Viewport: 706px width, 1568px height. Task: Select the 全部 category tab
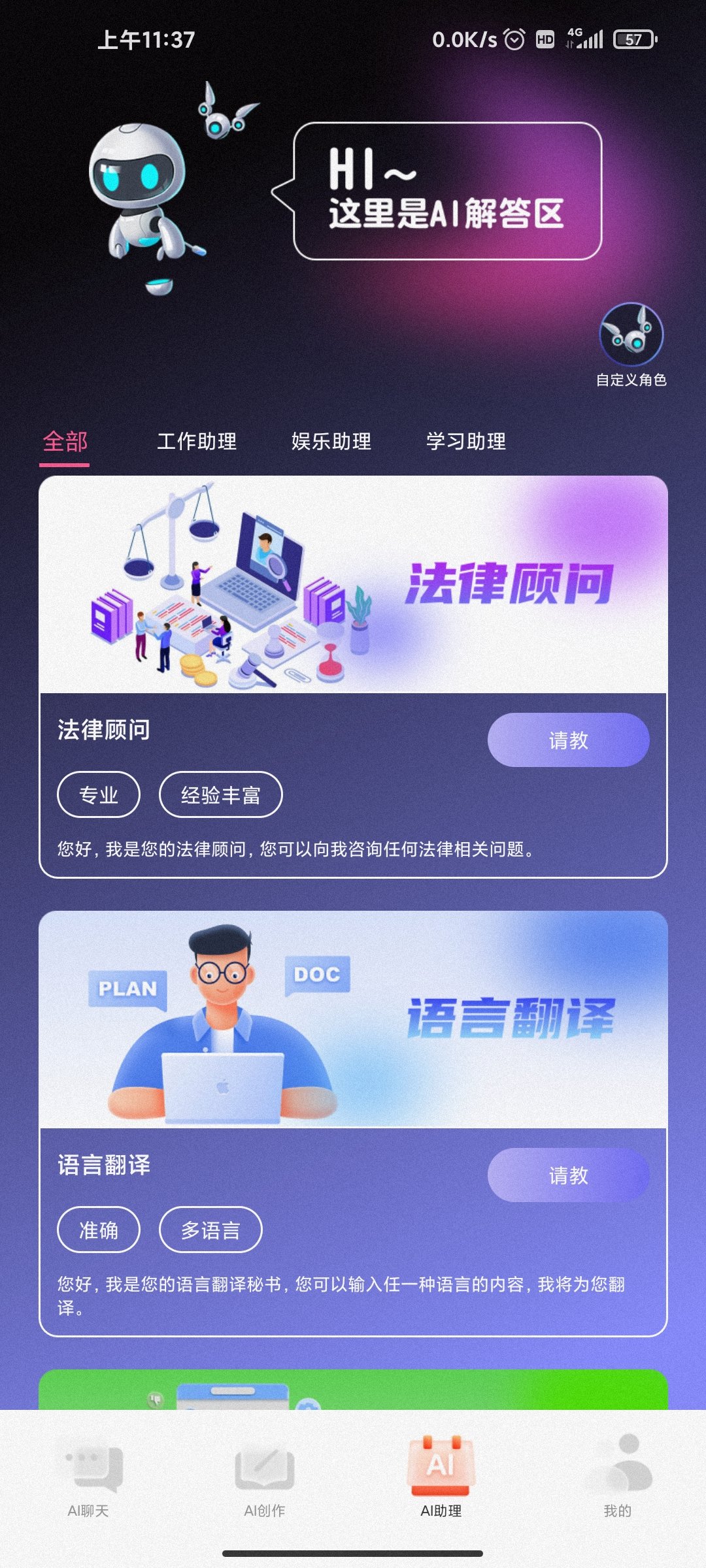pyautogui.click(x=65, y=442)
